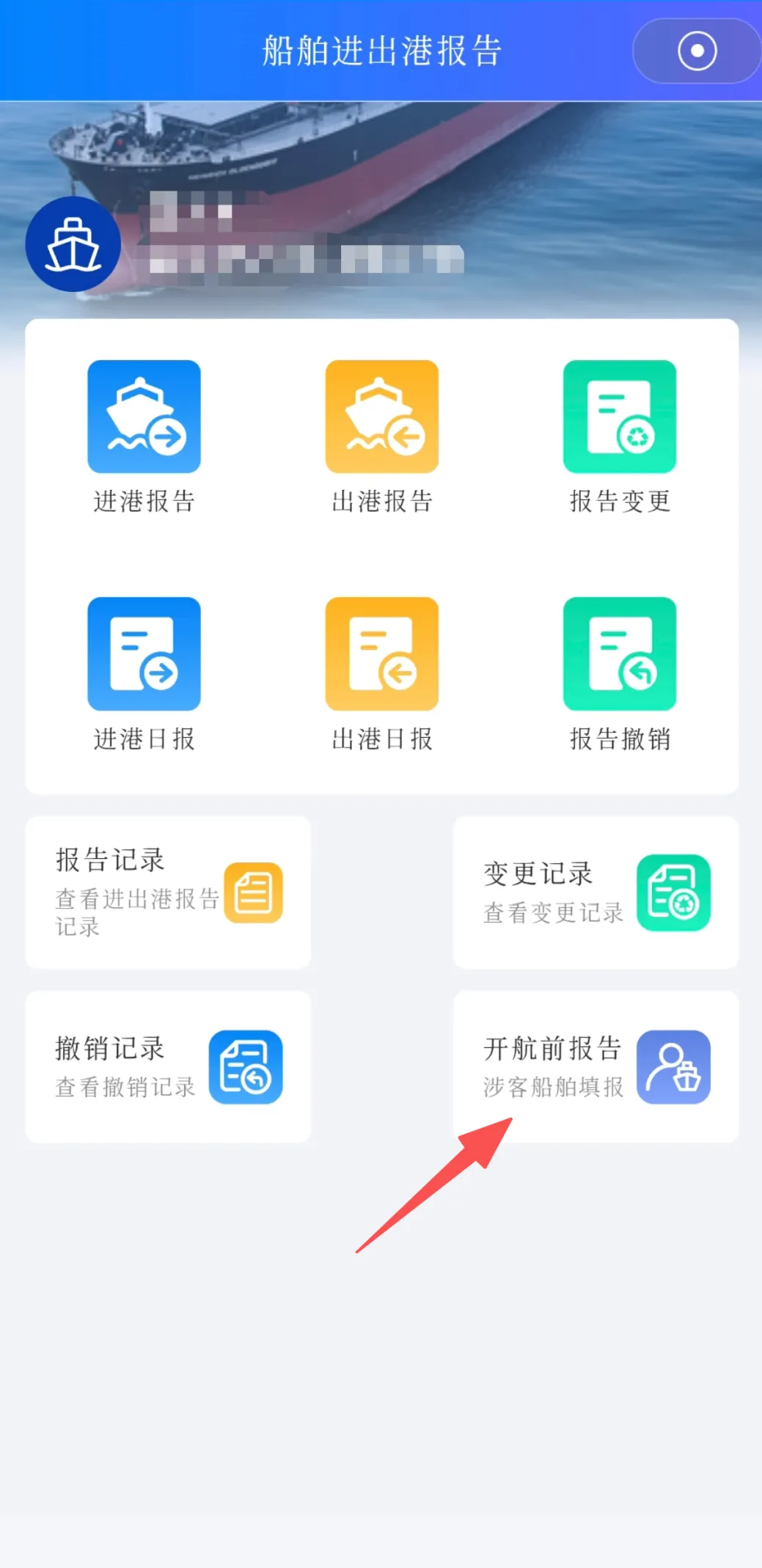This screenshot has height=1568, width=762.
Task: Choose 报告撤销
Action: tap(620, 675)
